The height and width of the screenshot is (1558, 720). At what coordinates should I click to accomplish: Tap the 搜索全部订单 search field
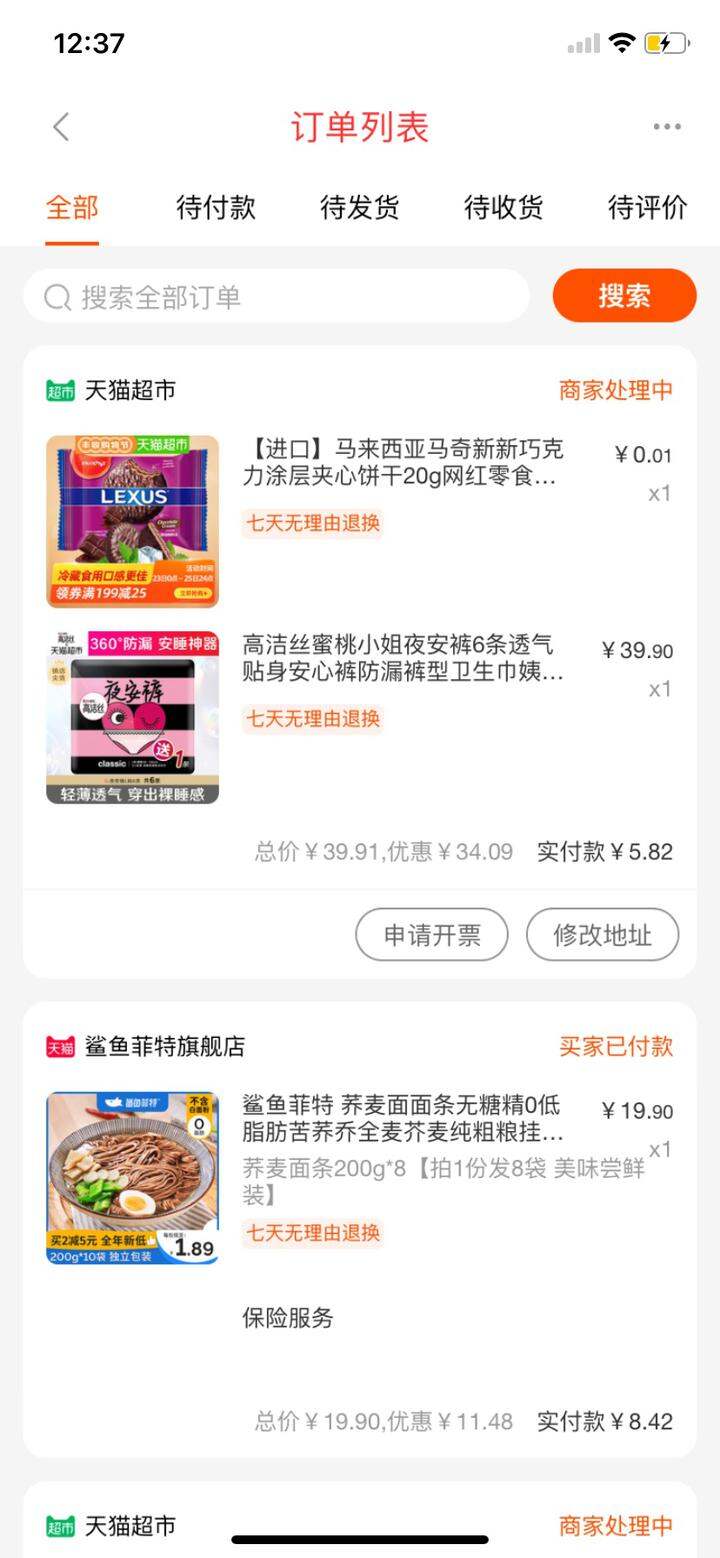click(276, 296)
